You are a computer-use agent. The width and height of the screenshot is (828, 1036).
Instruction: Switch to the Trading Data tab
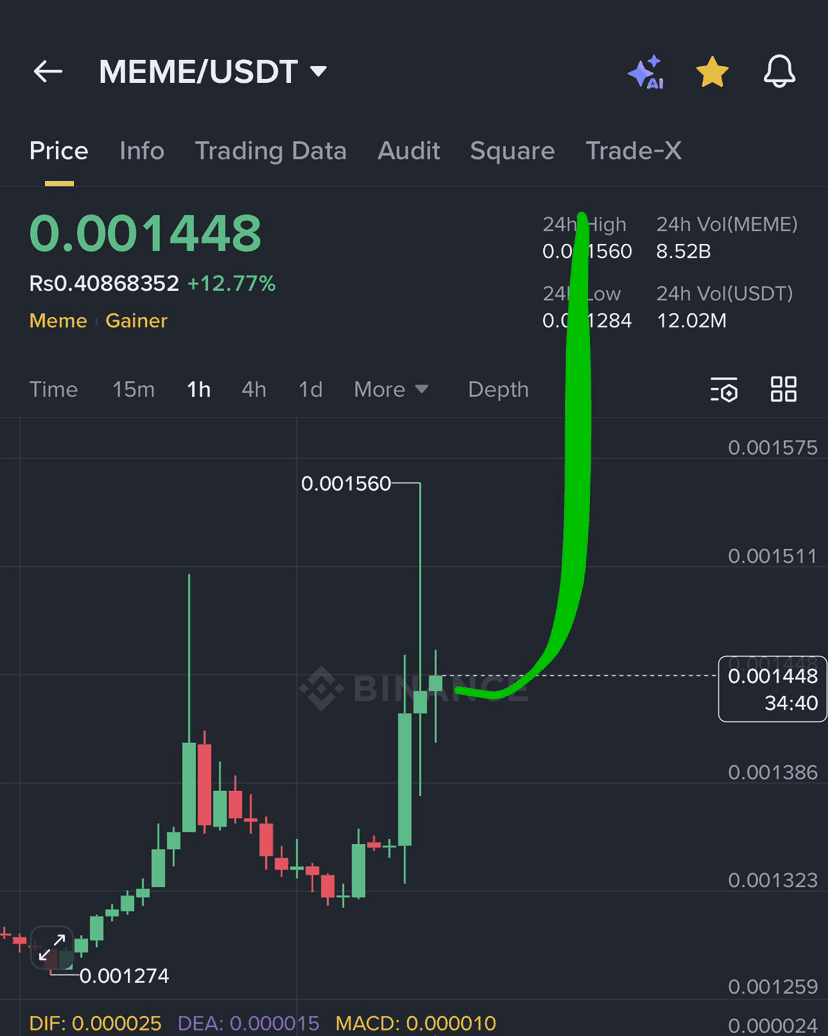click(x=270, y=151)
